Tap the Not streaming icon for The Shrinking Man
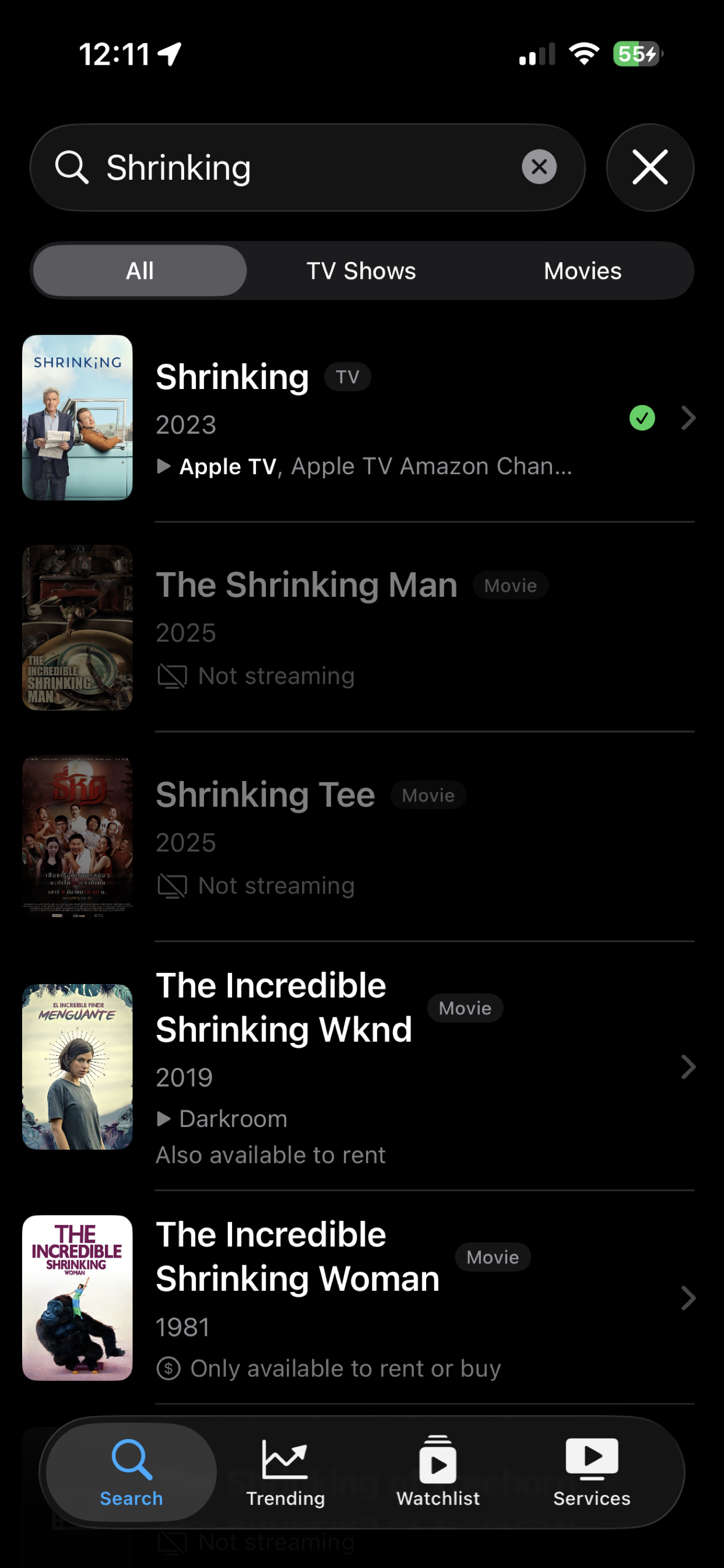 [x=173, y=675]
